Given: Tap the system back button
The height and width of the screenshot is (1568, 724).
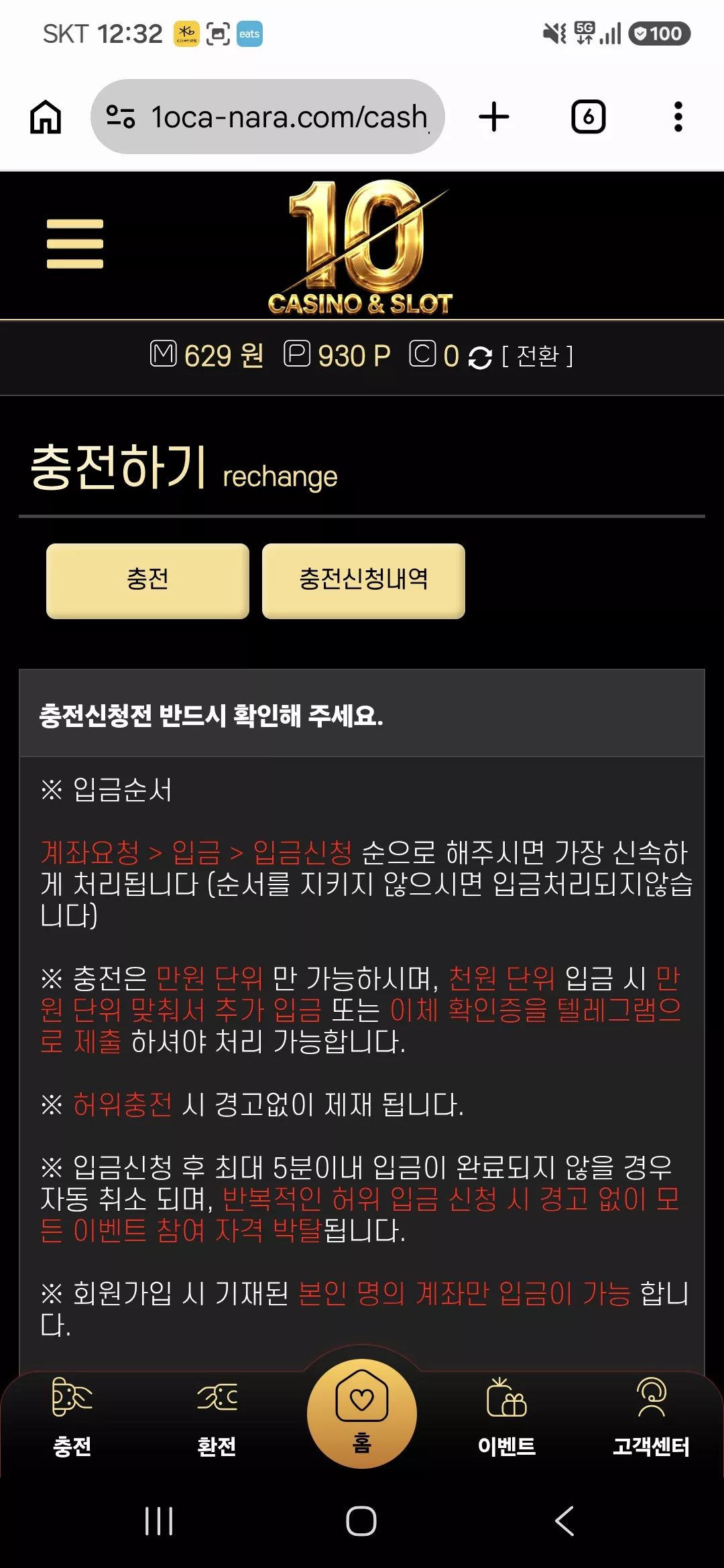Looking at the screenshot, I should 564,1521.
